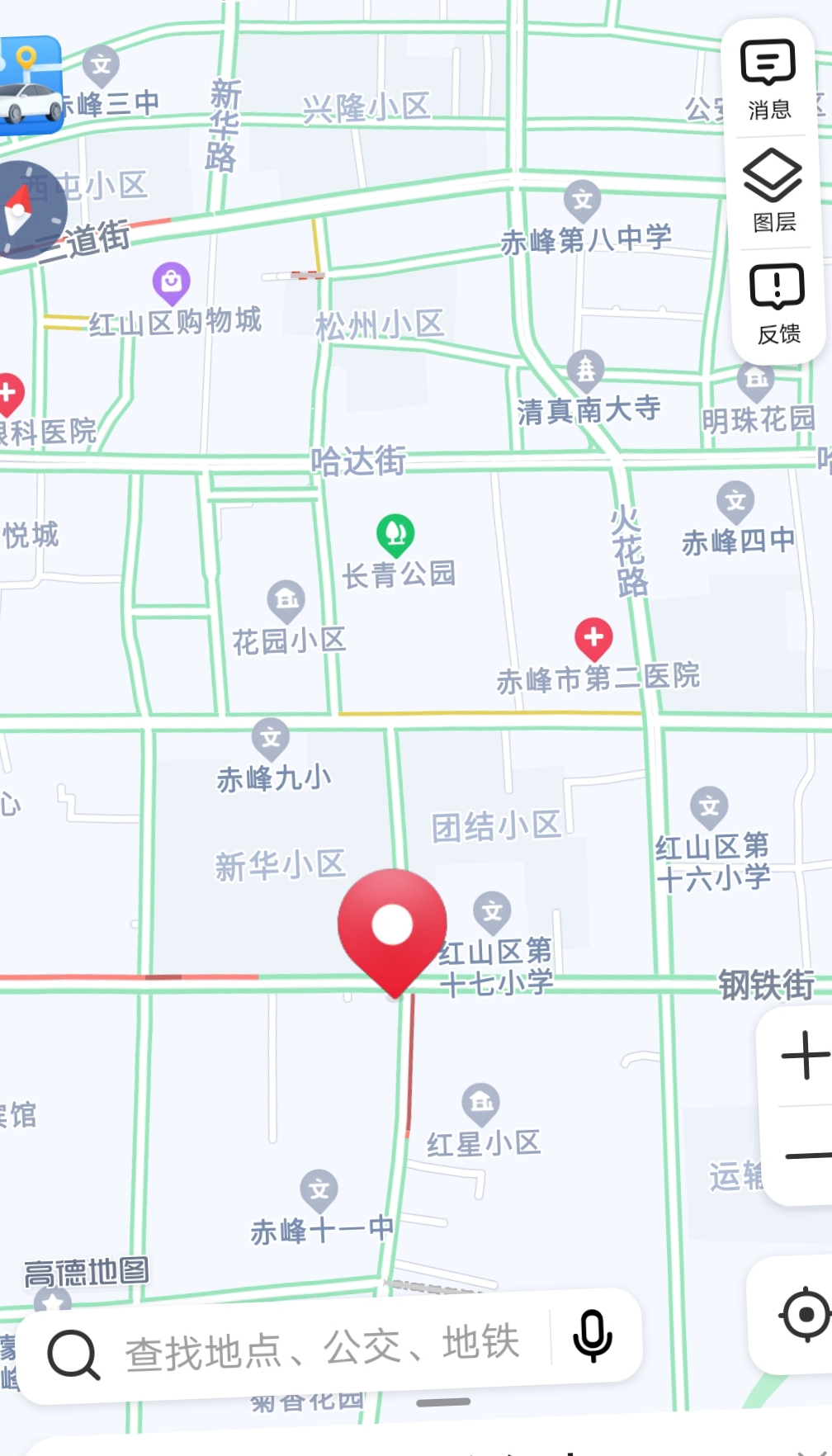This screenshot has height=1456, width=832.
Task: Zoom in with the plus button
Action: point(803,1055)
